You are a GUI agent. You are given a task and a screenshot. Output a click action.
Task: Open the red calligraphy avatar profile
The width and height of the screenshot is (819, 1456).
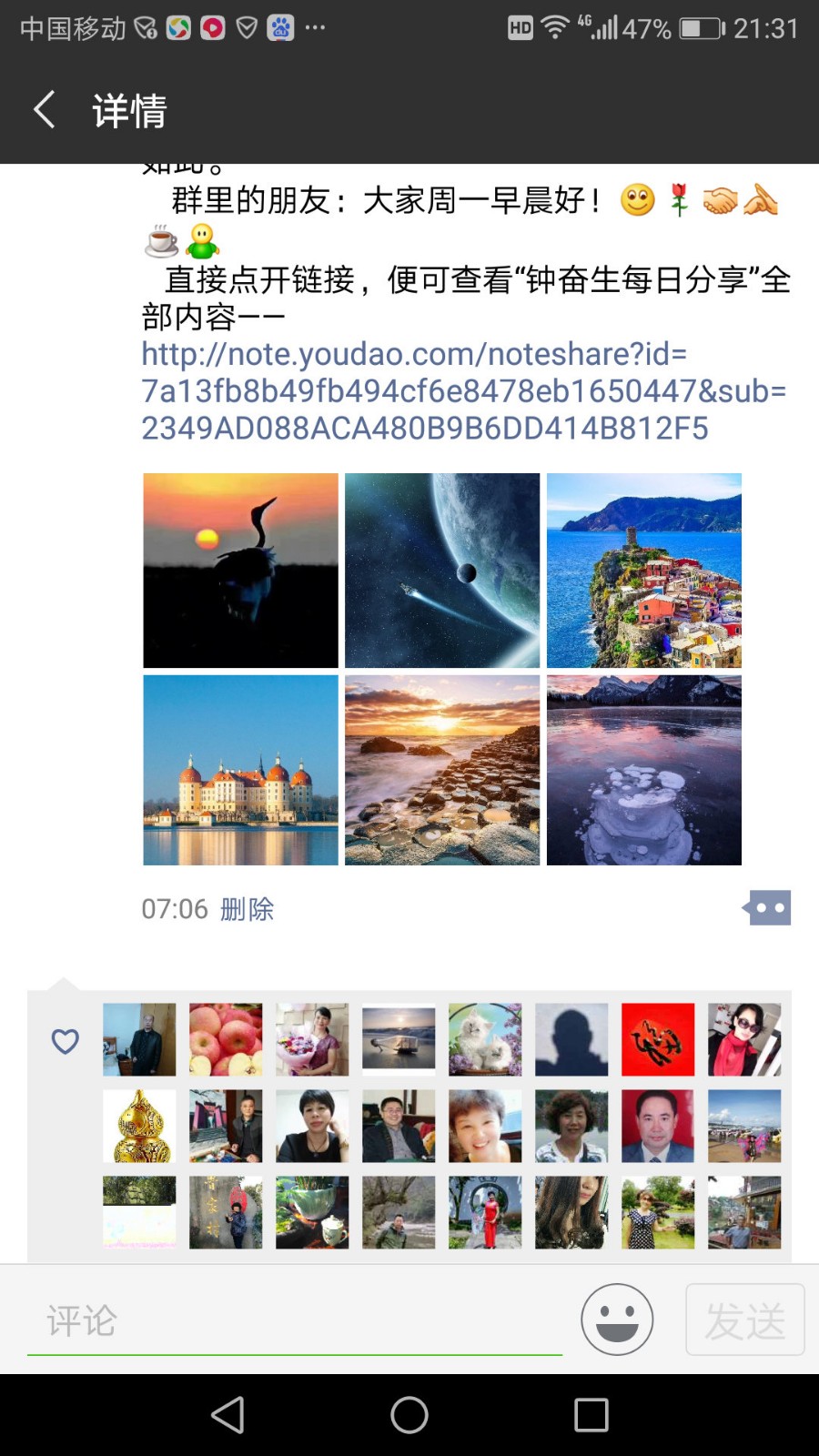658,1040
